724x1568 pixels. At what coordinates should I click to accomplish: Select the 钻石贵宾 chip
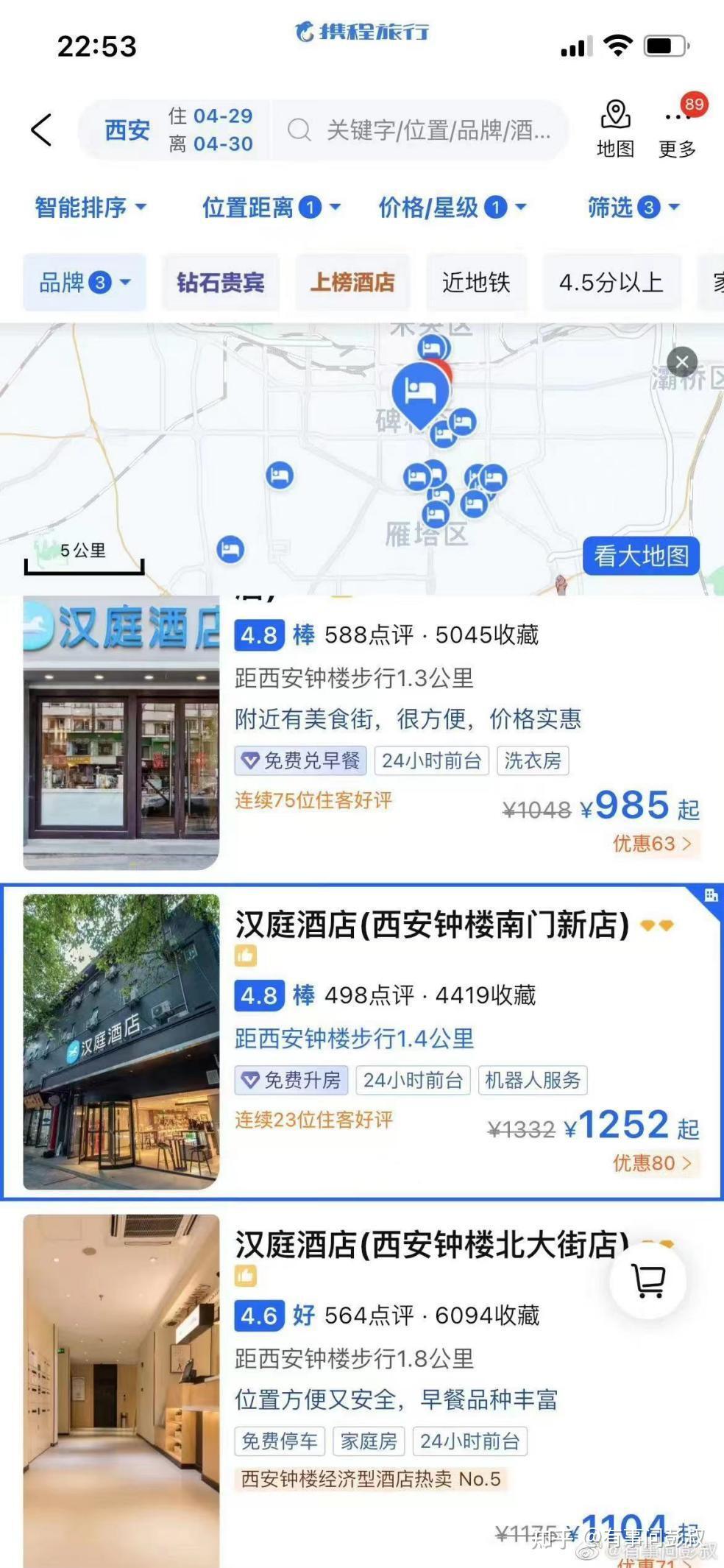tap(220, 283)
